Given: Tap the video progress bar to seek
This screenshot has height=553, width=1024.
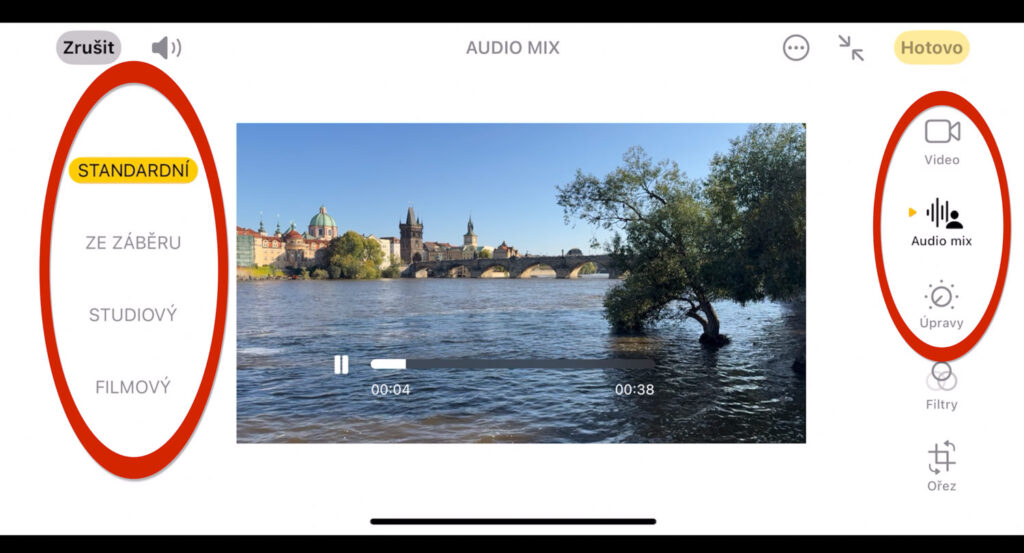Looking at the screenshot, I should pos(512,364).
